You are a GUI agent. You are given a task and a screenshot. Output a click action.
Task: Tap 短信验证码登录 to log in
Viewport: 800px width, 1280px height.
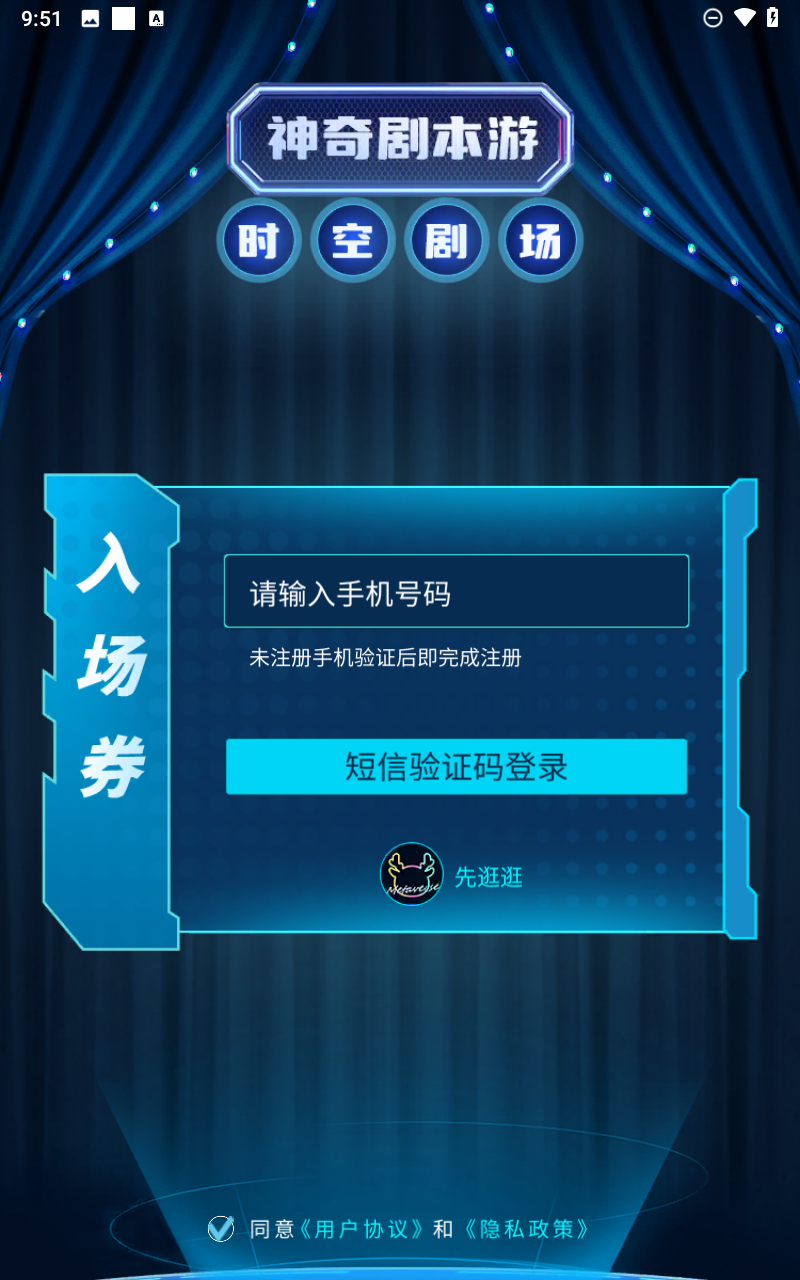456,767
